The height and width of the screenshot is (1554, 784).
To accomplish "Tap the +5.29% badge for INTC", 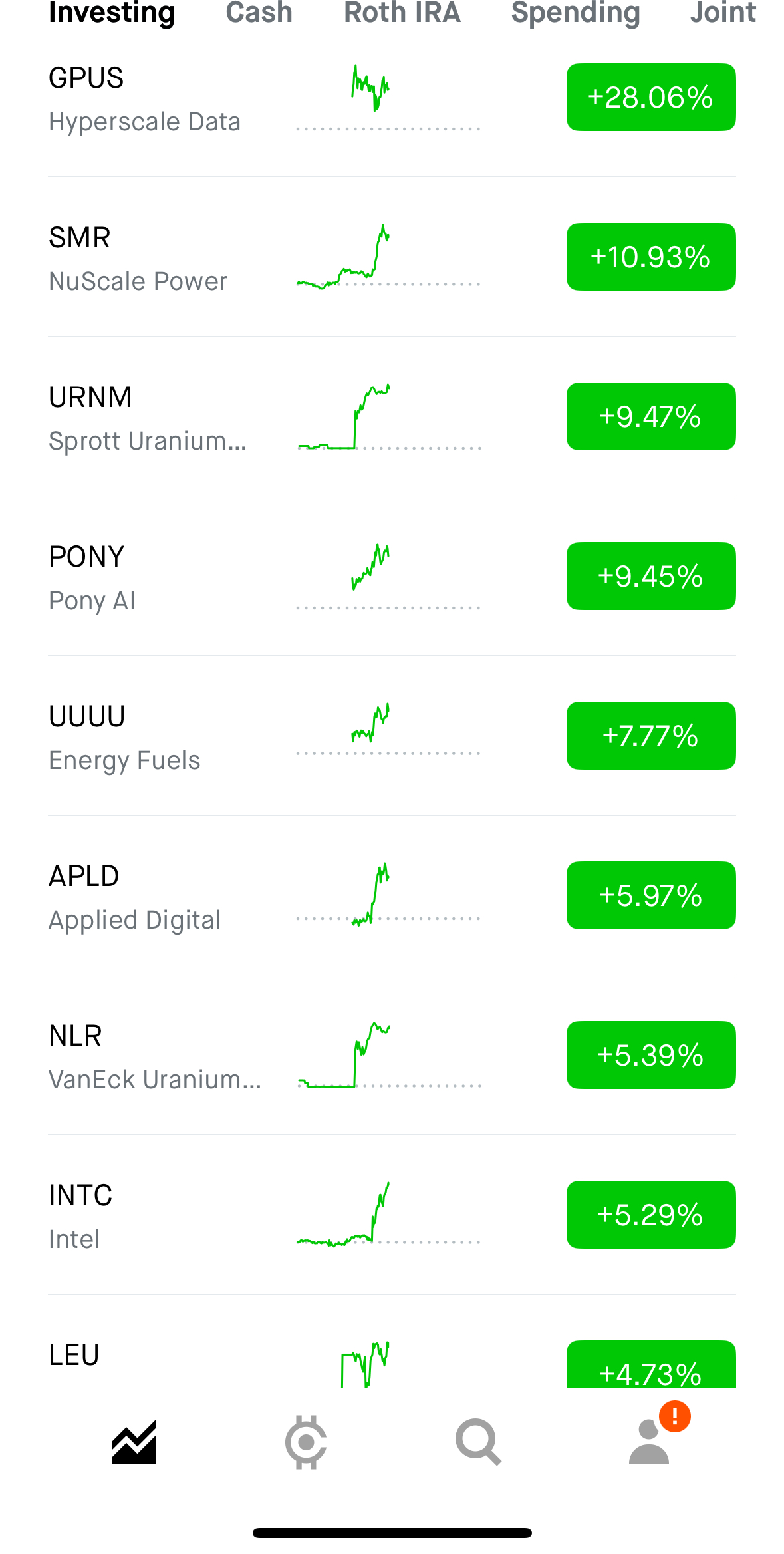I will 650,1215.
